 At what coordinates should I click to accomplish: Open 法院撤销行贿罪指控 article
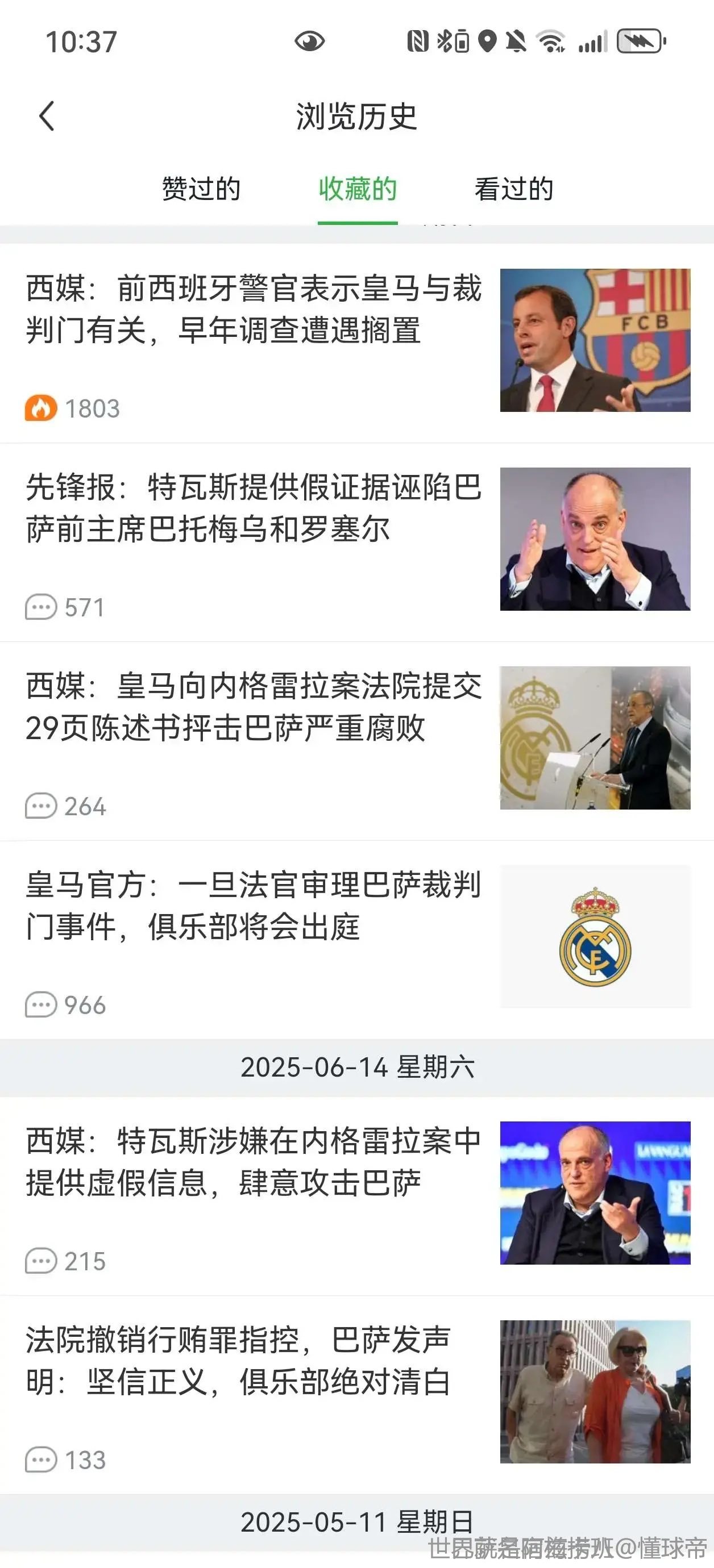tap(239, 1361)
